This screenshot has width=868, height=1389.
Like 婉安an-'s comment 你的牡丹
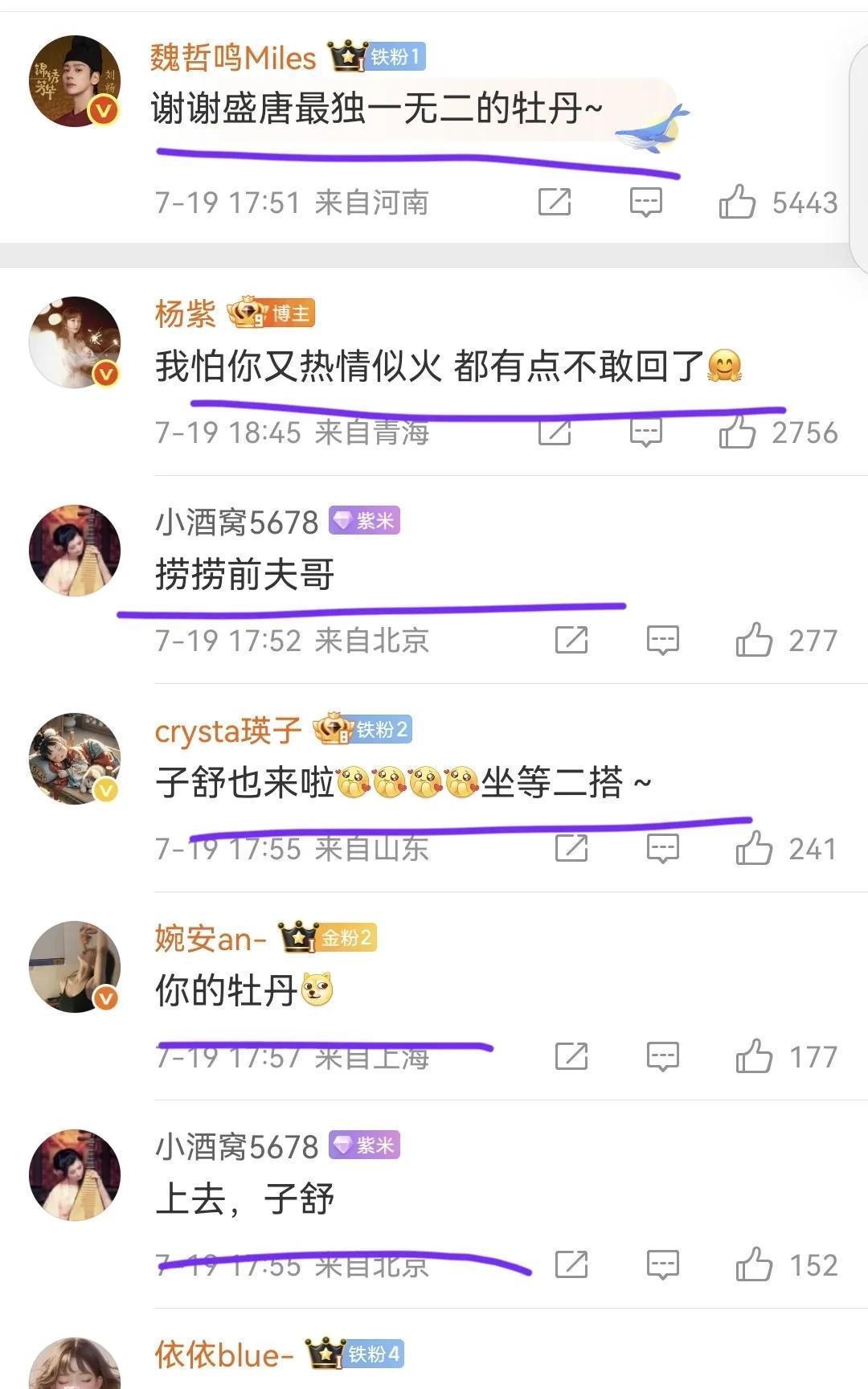pos(754,1057)
